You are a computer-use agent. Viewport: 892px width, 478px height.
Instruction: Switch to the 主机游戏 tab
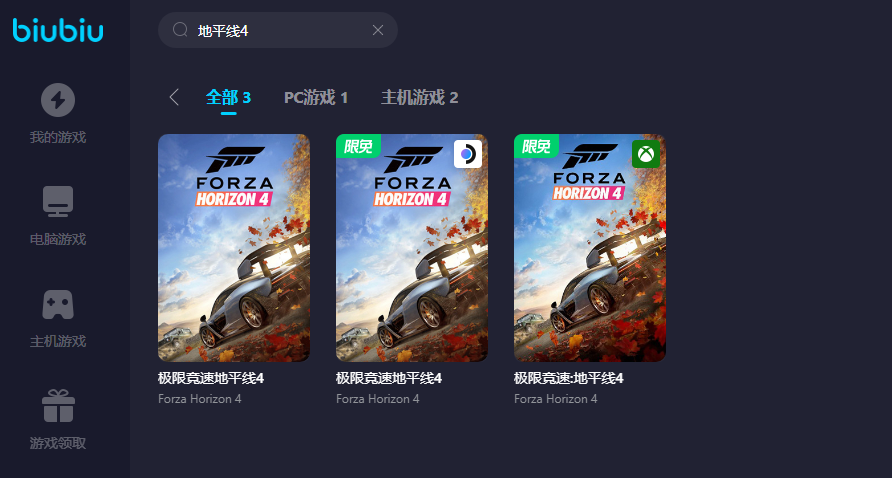point(419,97)
